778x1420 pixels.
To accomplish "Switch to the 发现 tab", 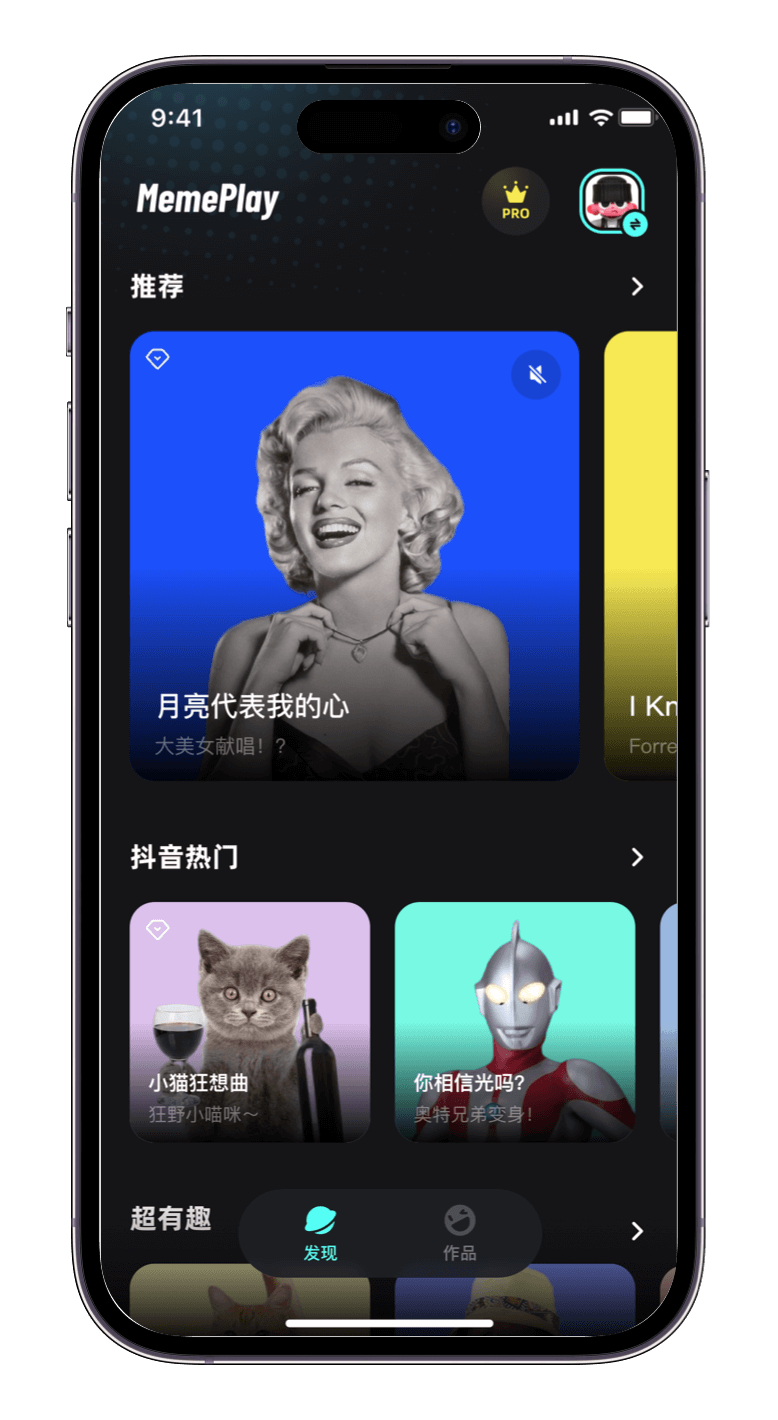I will [x=320, y=1233].
